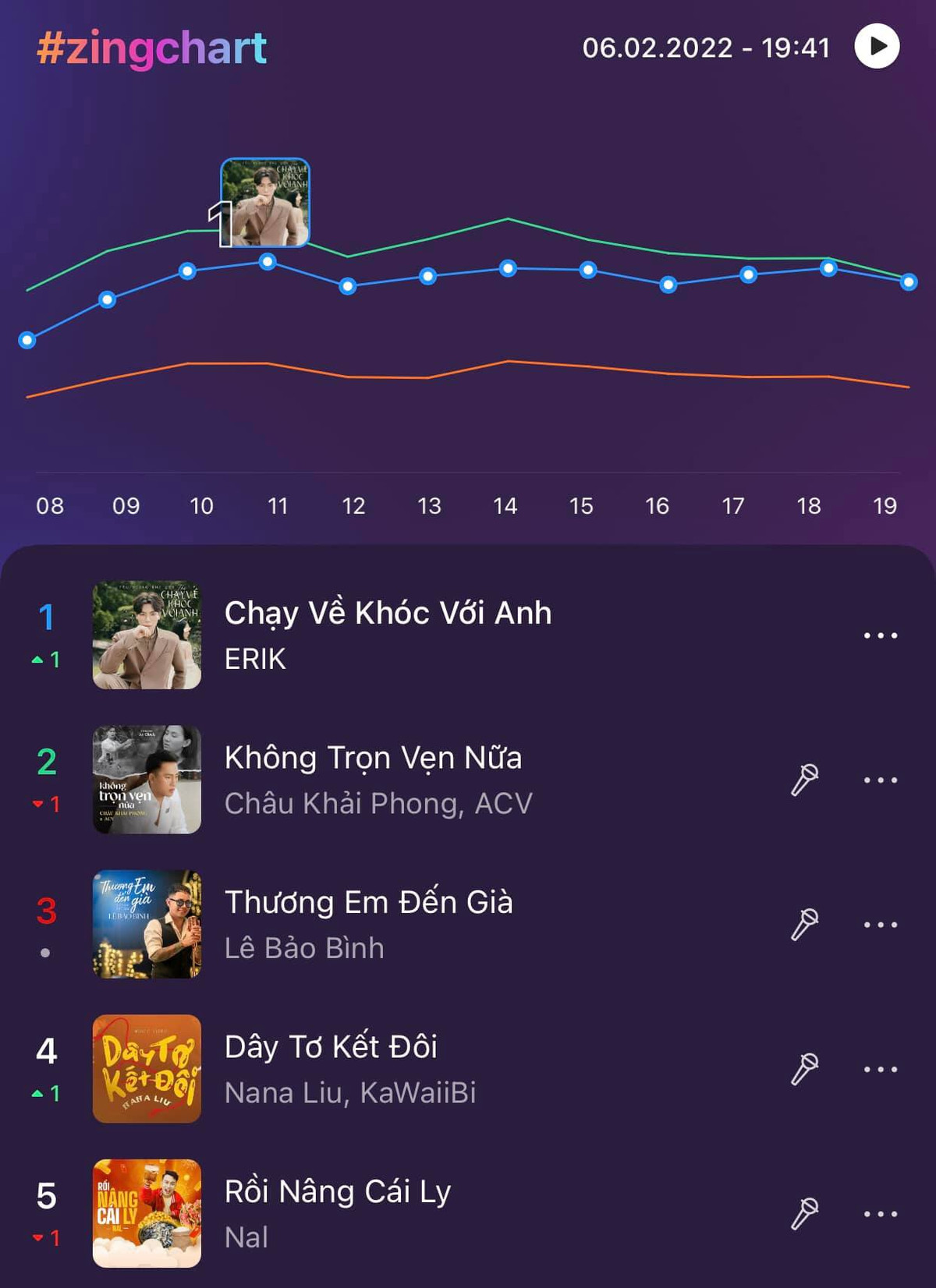Screen dimensions: 936x1288
Task: Select hour label 19 on the timeline
Action: click(884, 507)
